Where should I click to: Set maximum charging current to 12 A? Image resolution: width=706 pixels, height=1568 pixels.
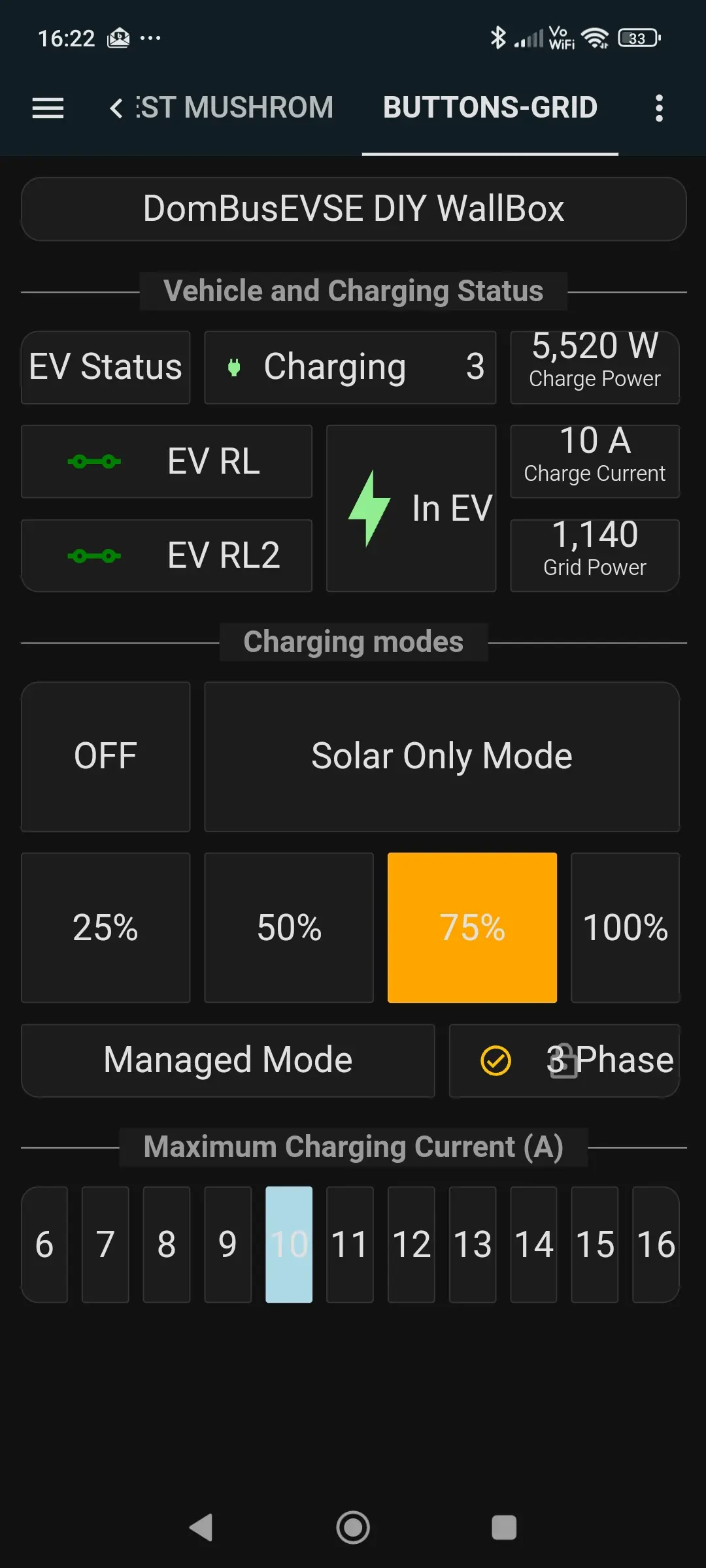(x=411, y=1245)
